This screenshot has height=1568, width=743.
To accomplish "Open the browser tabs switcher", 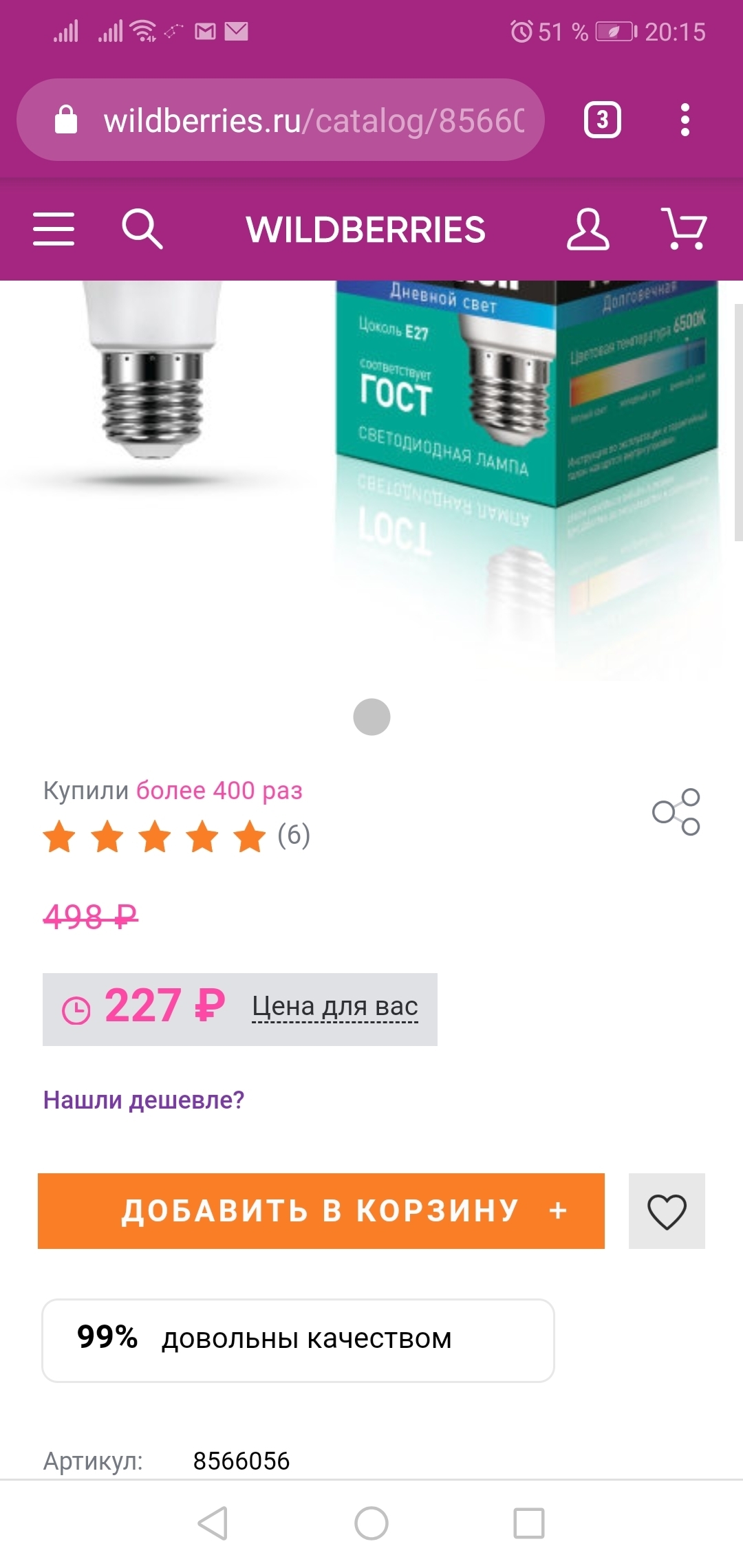I will 602,120.
